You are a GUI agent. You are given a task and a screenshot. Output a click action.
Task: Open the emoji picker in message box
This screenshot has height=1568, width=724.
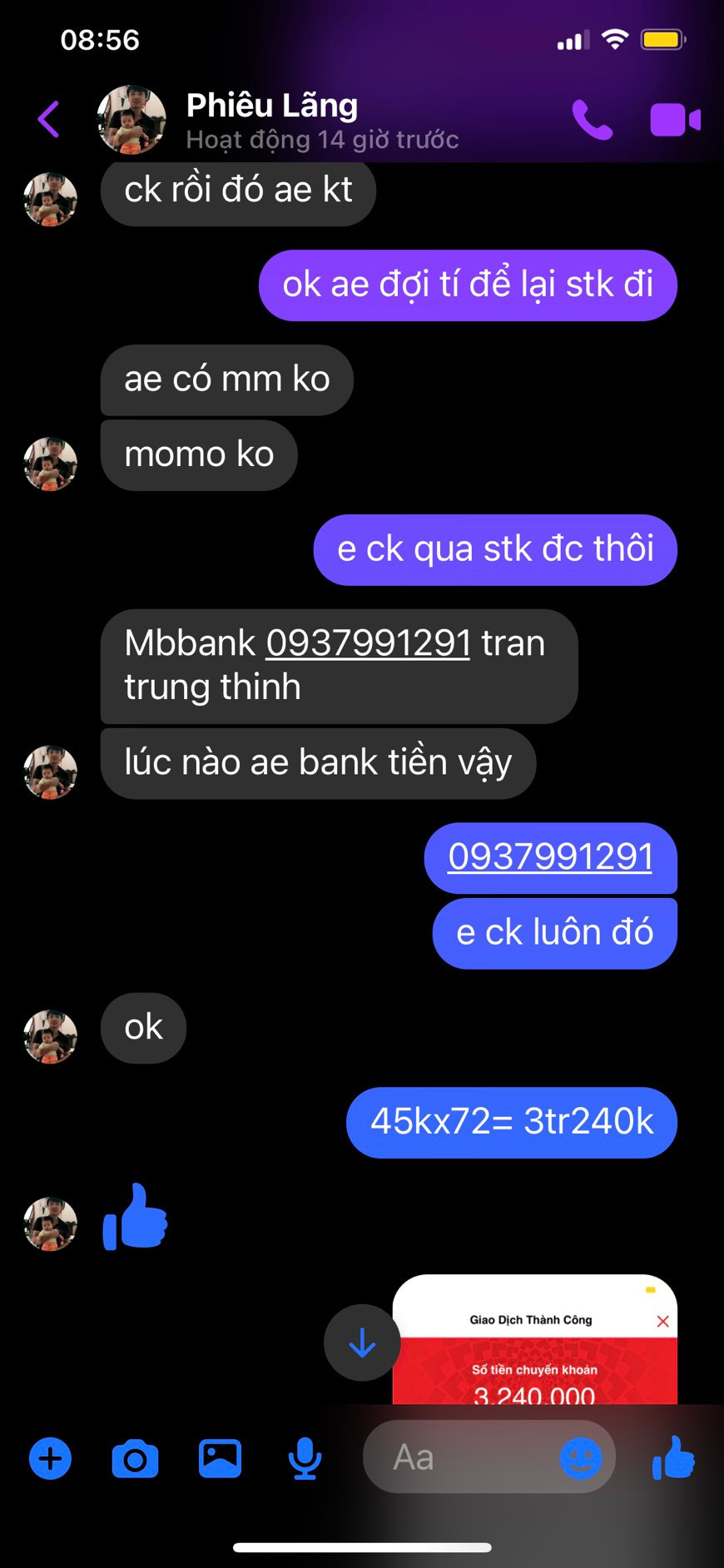580,1457
